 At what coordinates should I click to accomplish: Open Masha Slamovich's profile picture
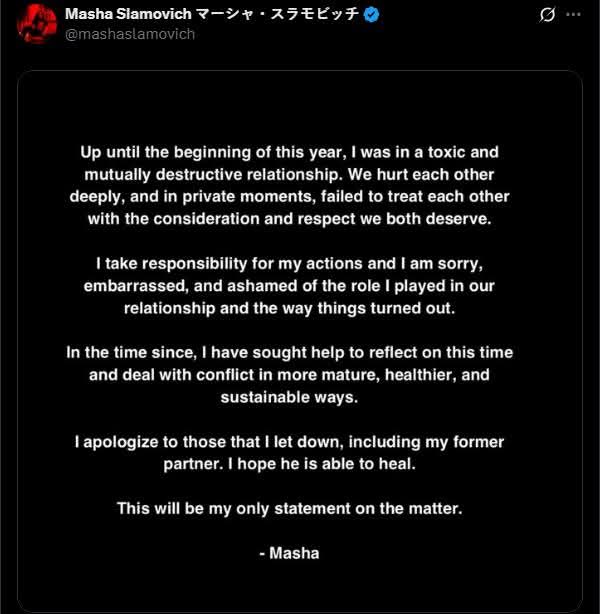30,23
